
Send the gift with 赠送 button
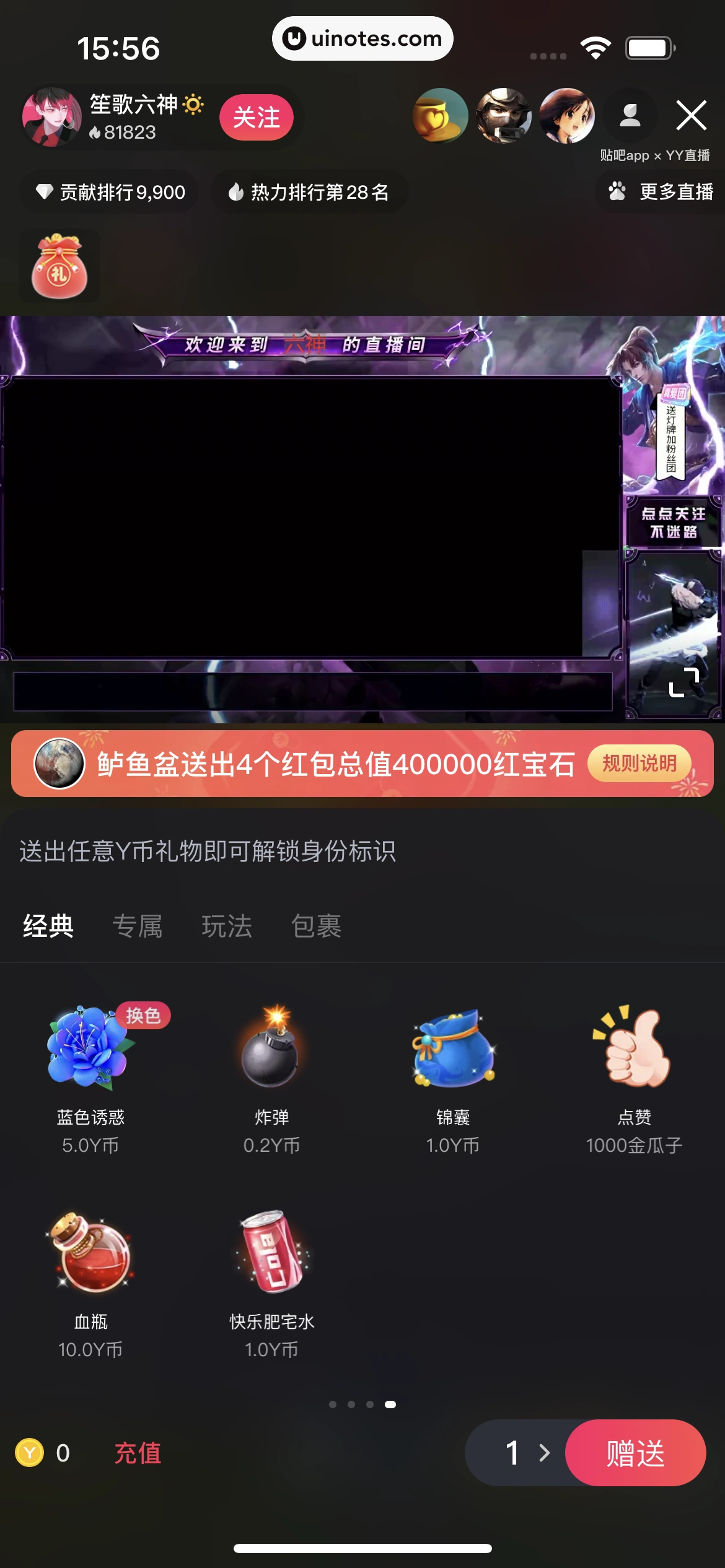(635, 1453)
